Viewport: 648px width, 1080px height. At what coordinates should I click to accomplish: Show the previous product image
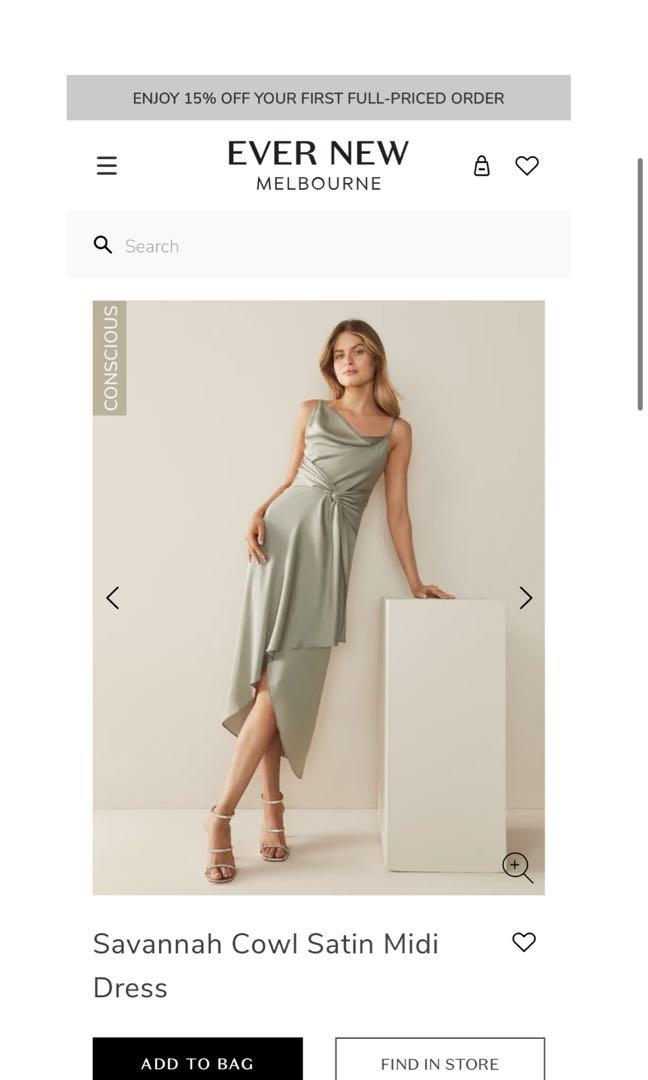pyautogui.click(x=113, y=598)
